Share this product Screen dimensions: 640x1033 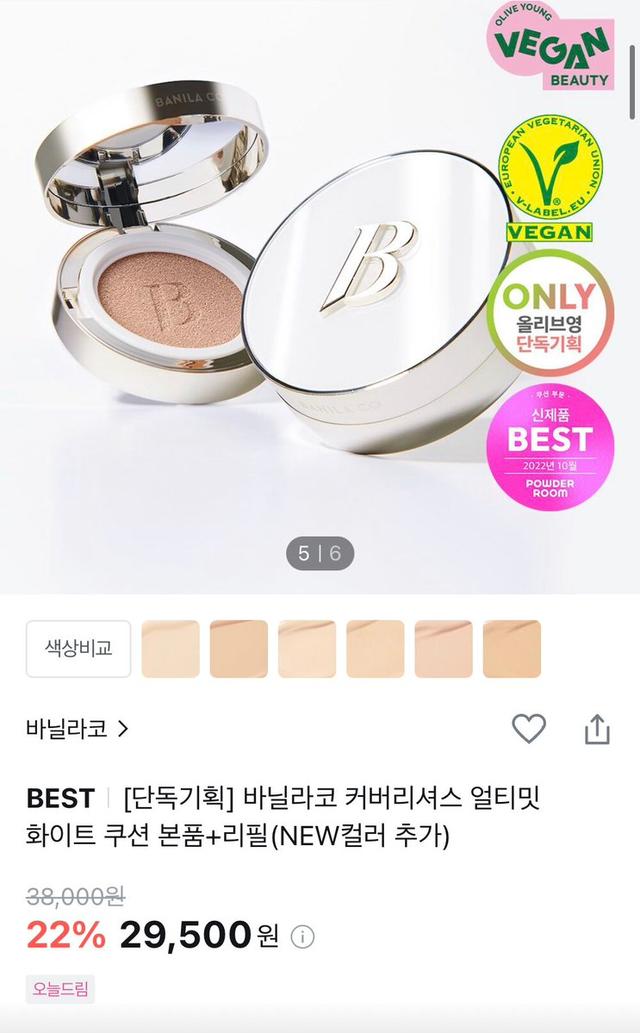[x=597, y=728]
